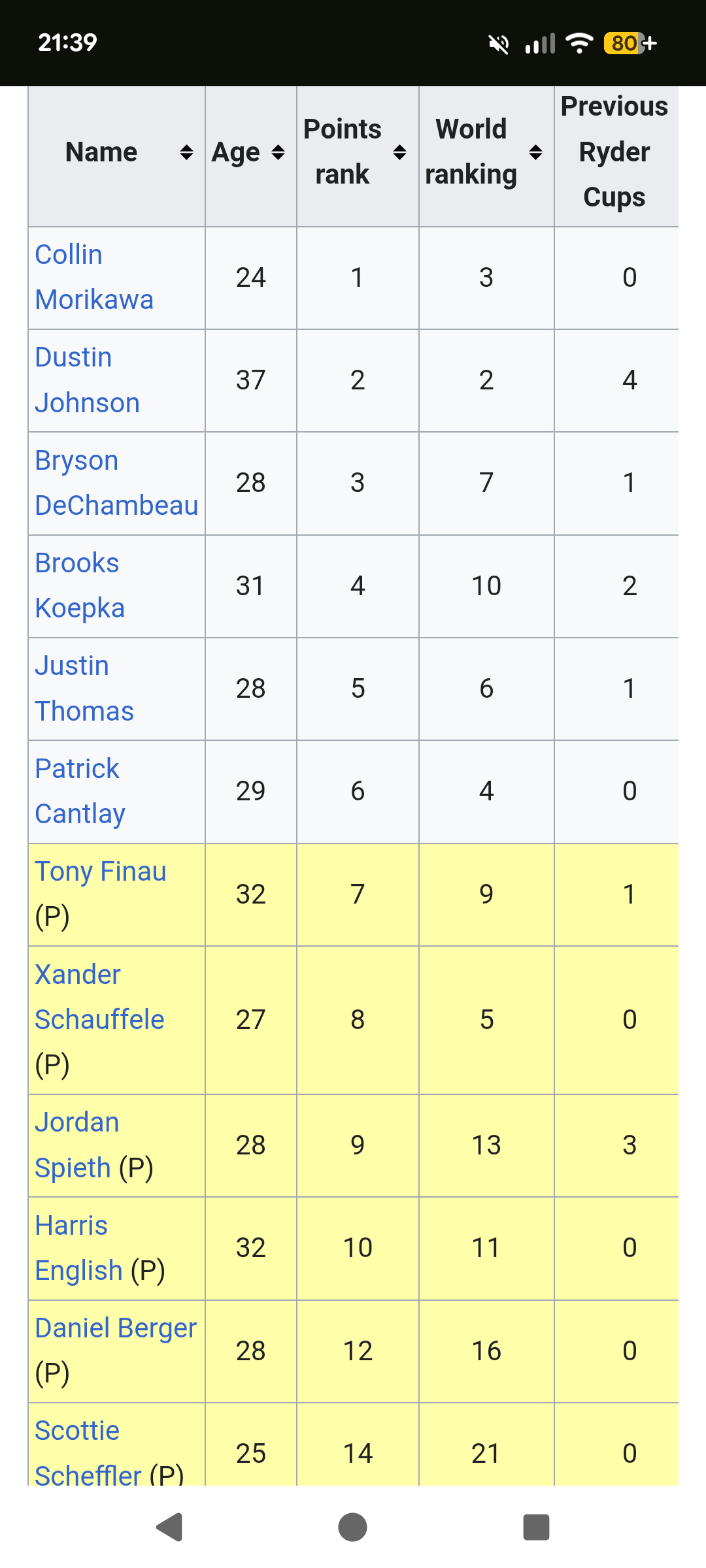Viewport: 706px width, 1568px height.
Task: Open Daniel Berger's page
Action: [x=116, y=1328]
